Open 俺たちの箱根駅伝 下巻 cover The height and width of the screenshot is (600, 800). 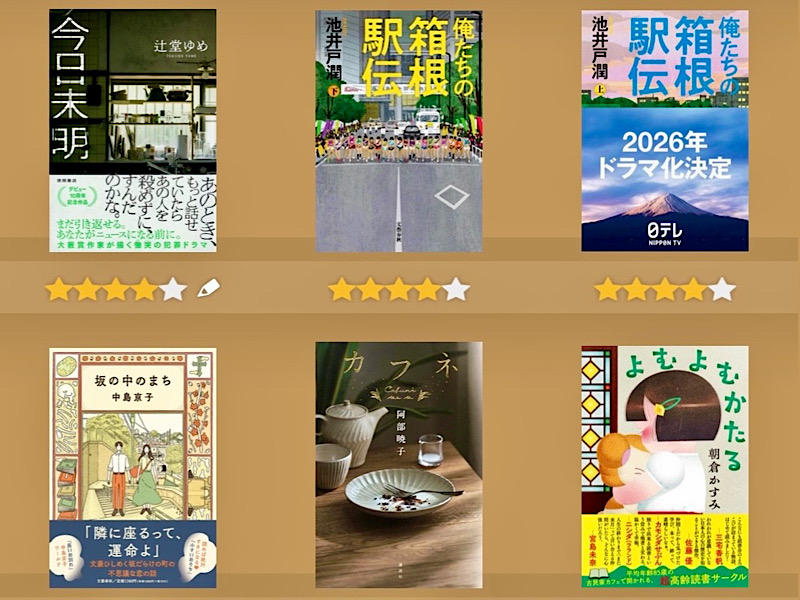pos(399,130)
